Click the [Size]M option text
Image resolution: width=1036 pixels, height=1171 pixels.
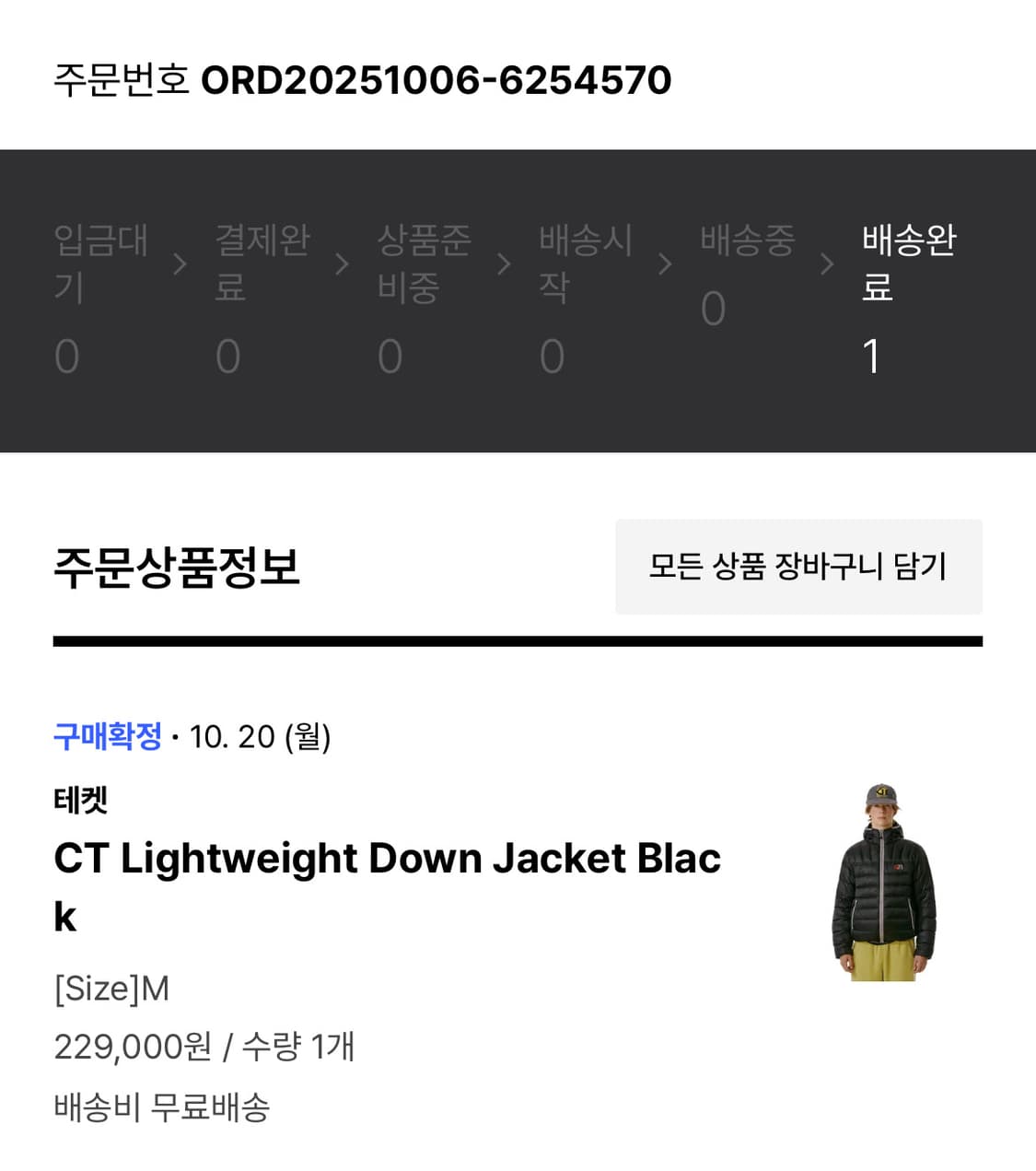[x=112, y=989]
